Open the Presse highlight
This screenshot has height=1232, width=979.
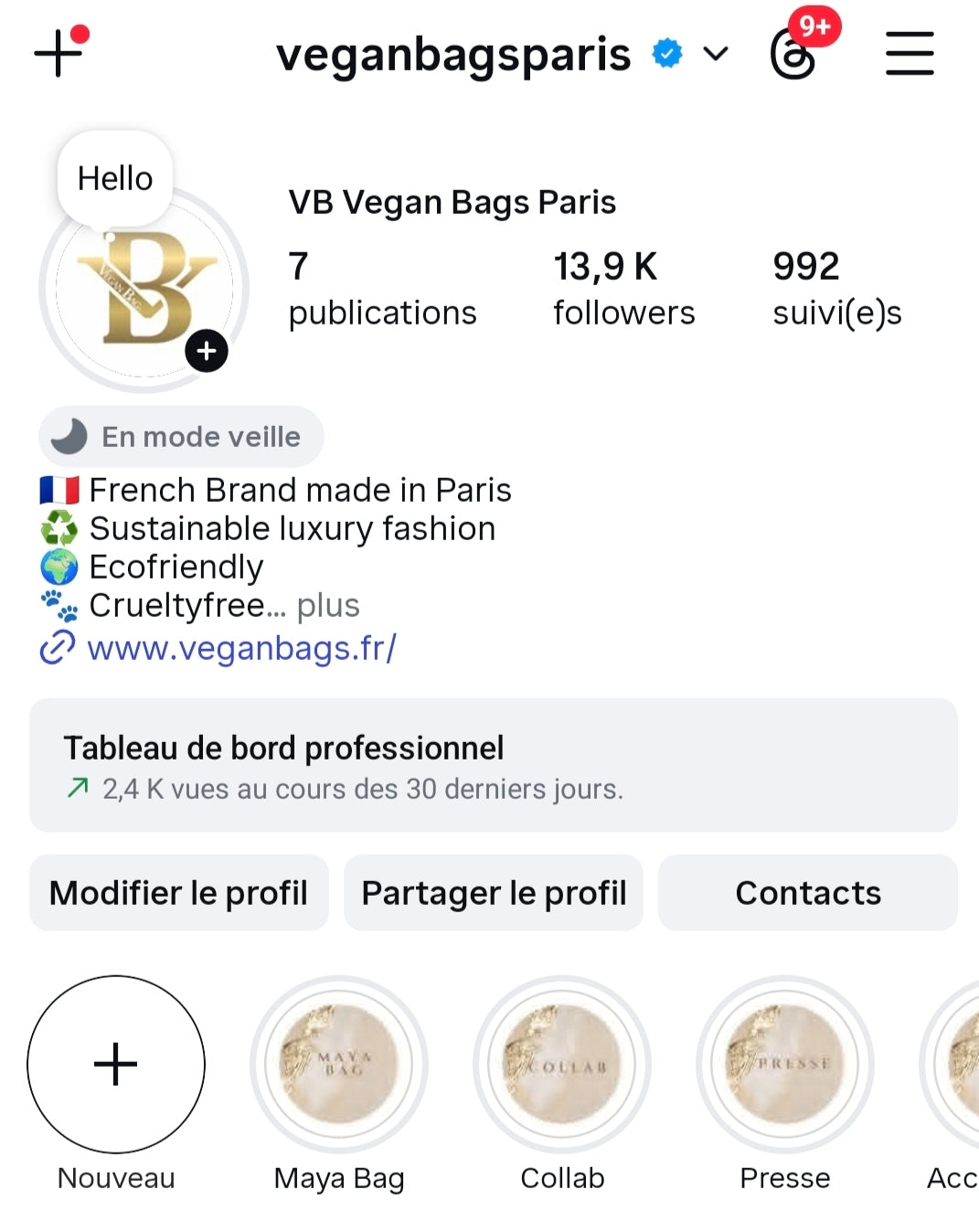tap(785, 1065)
